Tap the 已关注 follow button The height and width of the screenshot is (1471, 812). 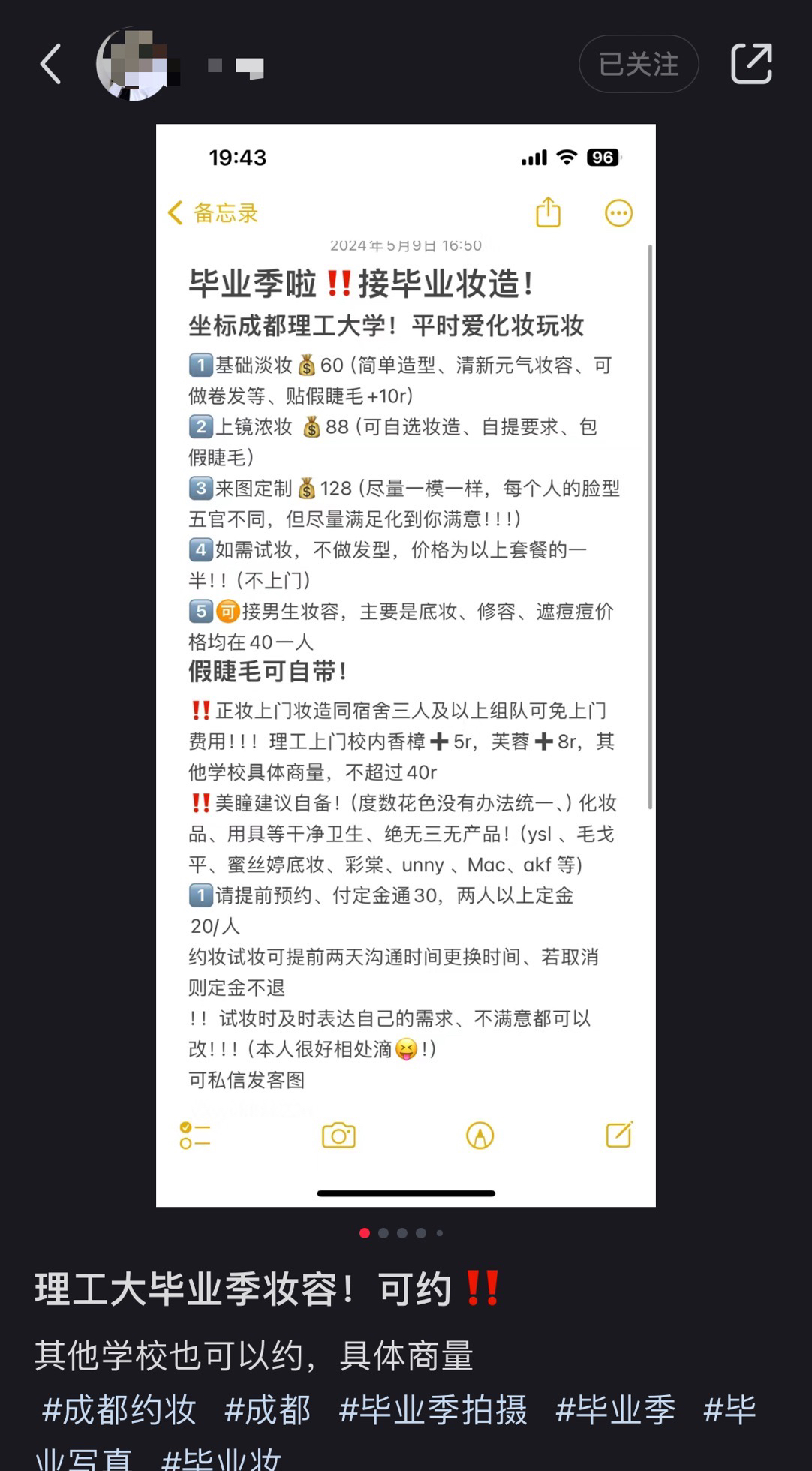tap(639, 64)
